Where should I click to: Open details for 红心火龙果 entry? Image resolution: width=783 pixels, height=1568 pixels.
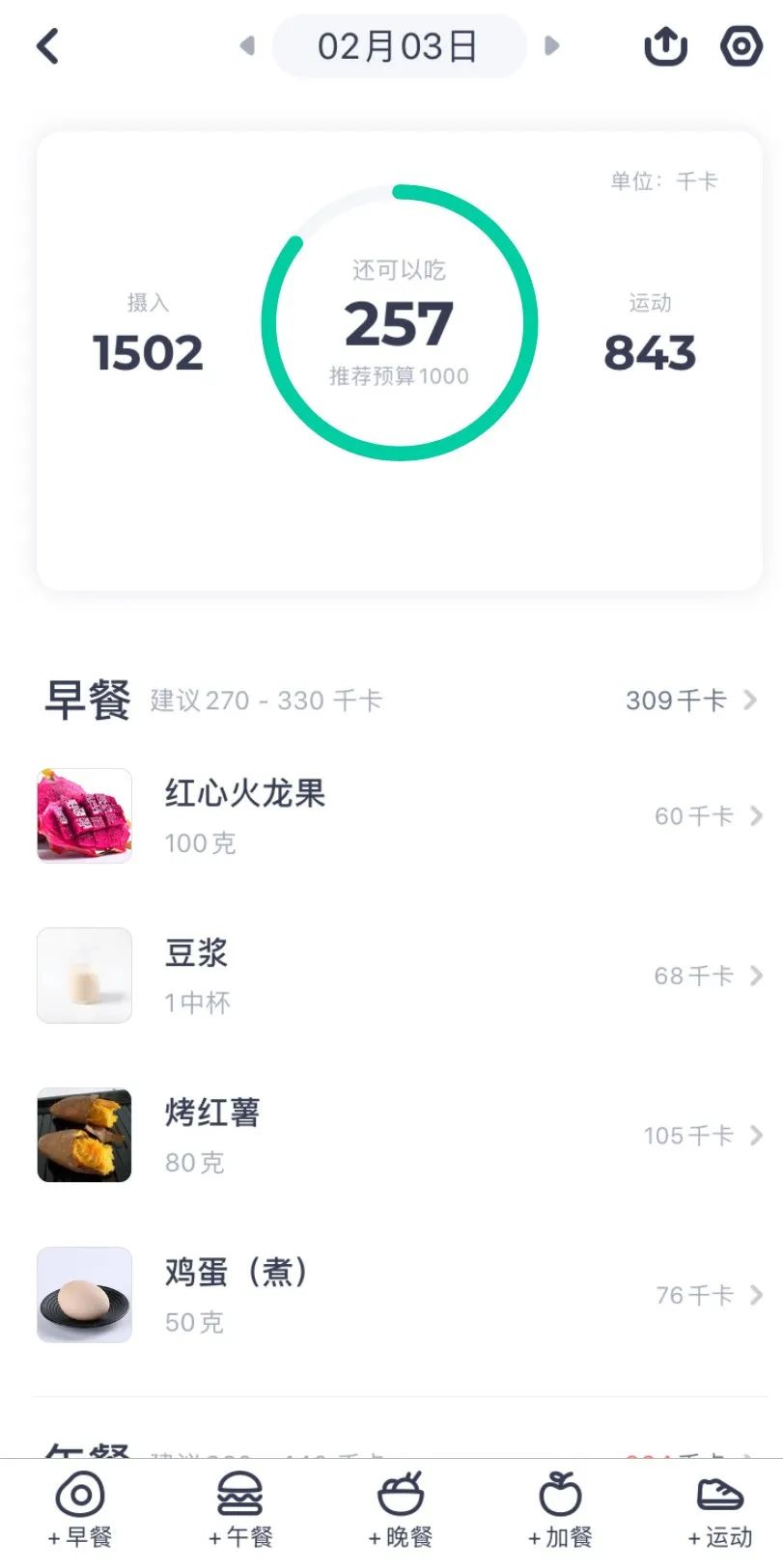pyautogui.click(x=757, y=815)
